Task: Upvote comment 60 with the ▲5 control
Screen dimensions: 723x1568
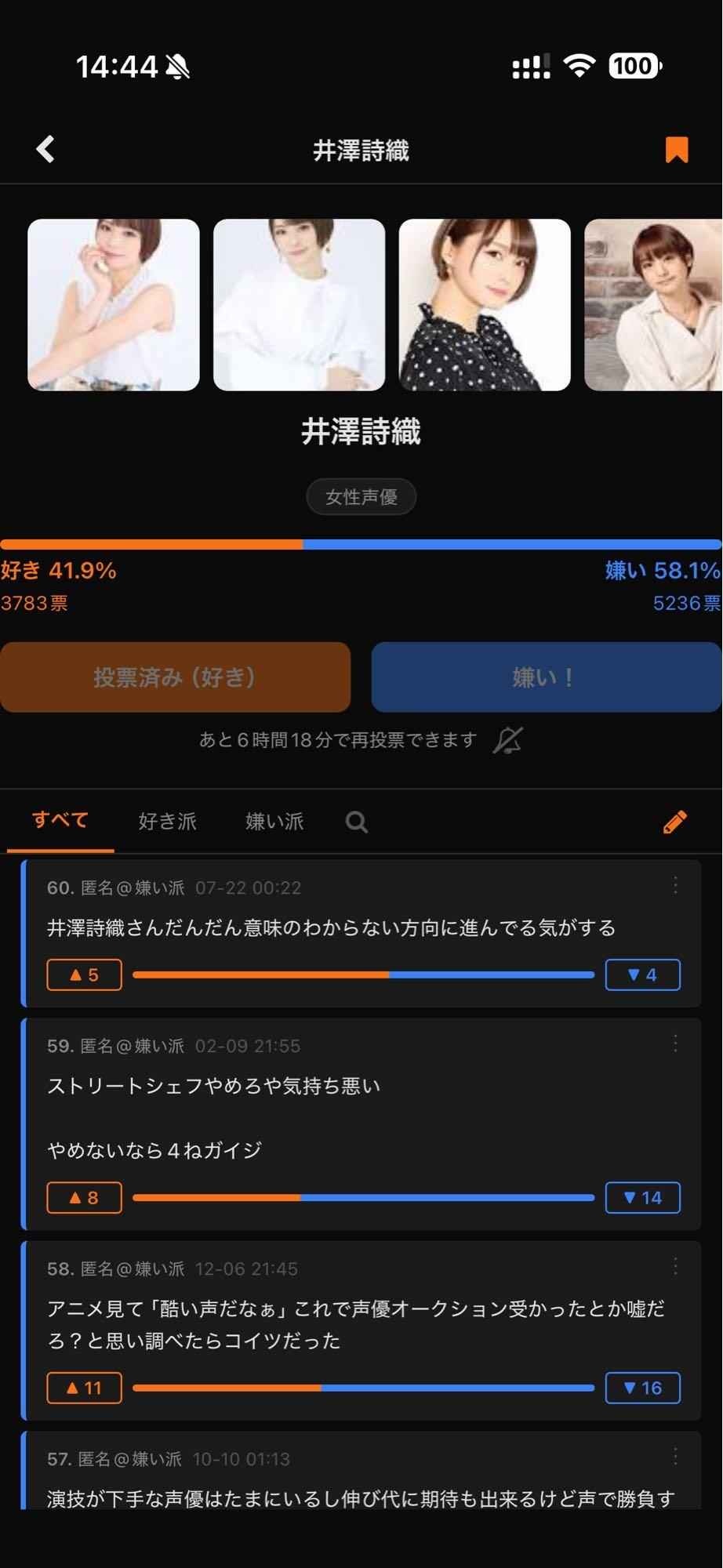Action: coord(84,975)
